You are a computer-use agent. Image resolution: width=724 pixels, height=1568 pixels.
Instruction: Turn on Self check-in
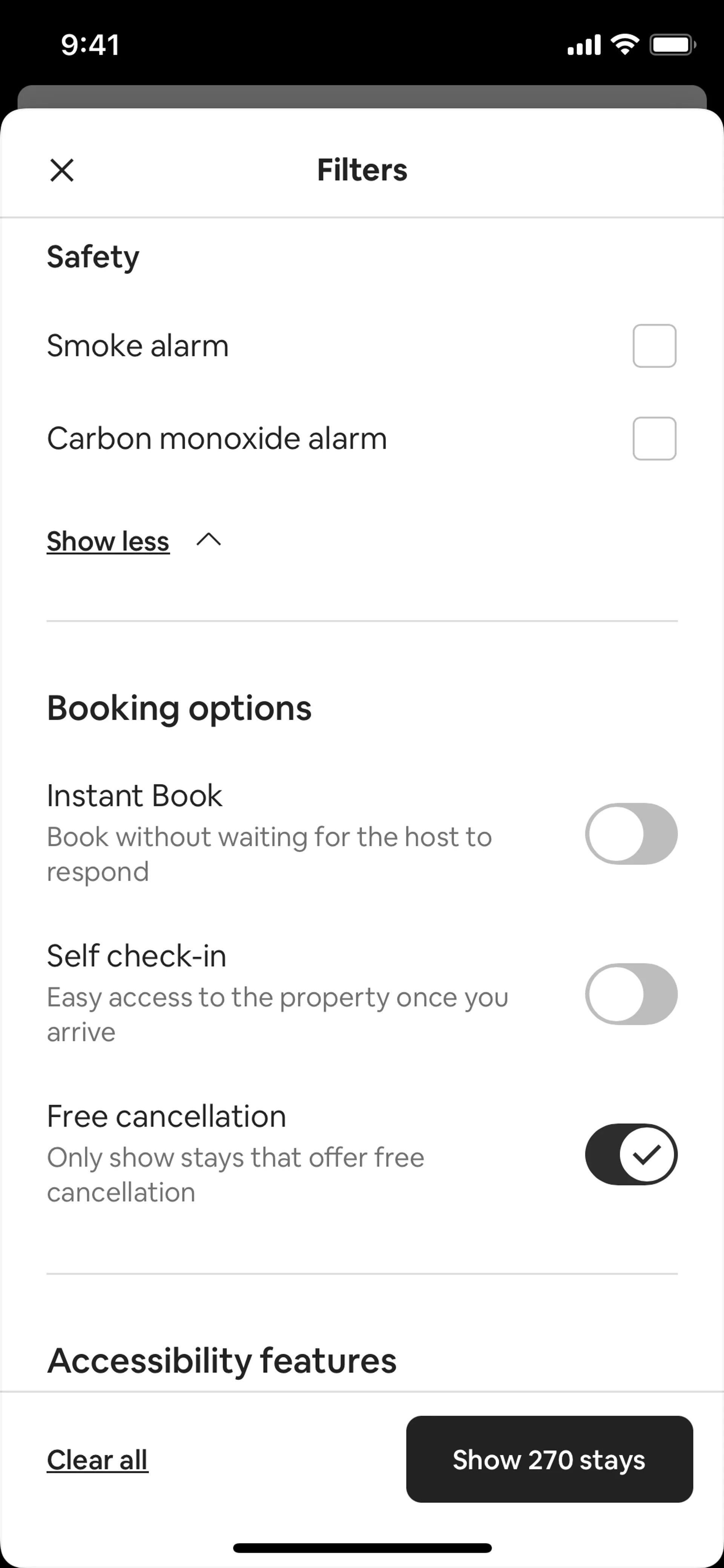(x=631, y=994)
